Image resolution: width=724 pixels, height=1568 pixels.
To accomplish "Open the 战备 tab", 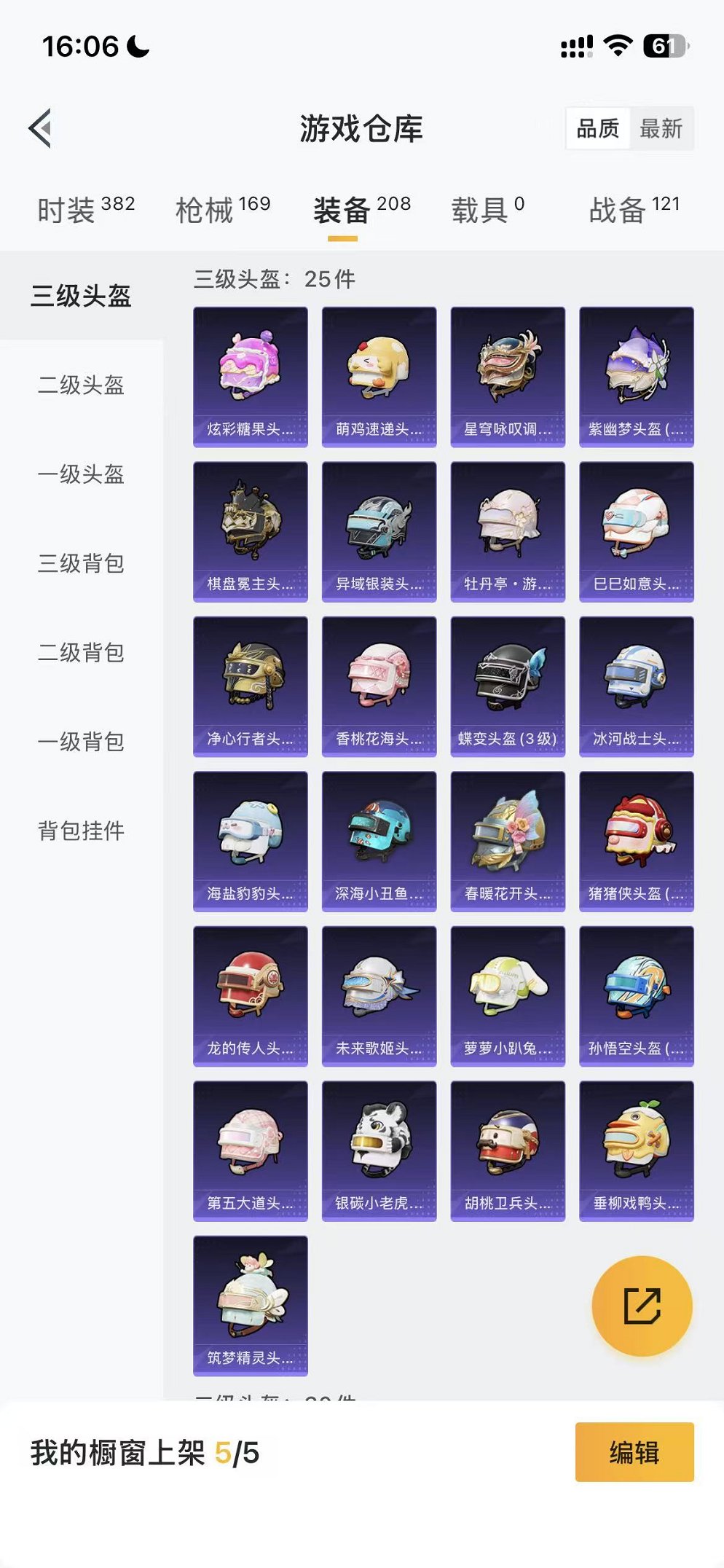I will click(x=634, y=210).
